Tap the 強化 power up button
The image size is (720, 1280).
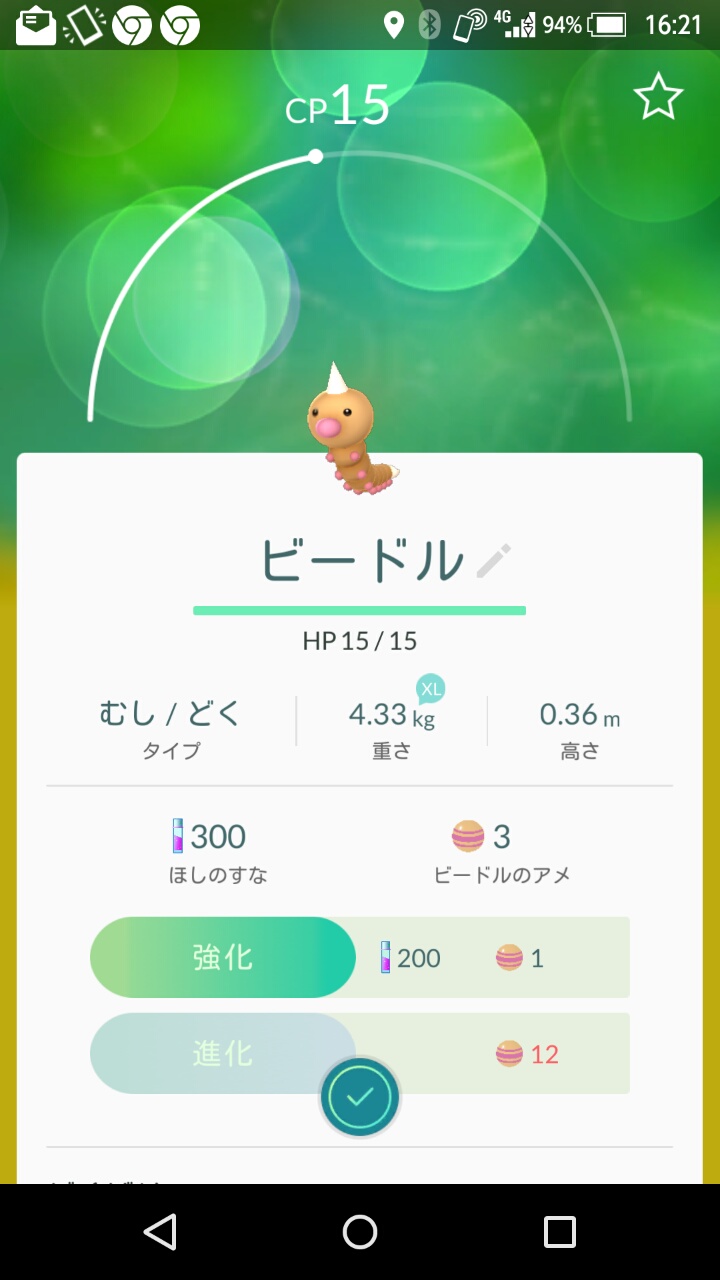click(x=223, y=957)
